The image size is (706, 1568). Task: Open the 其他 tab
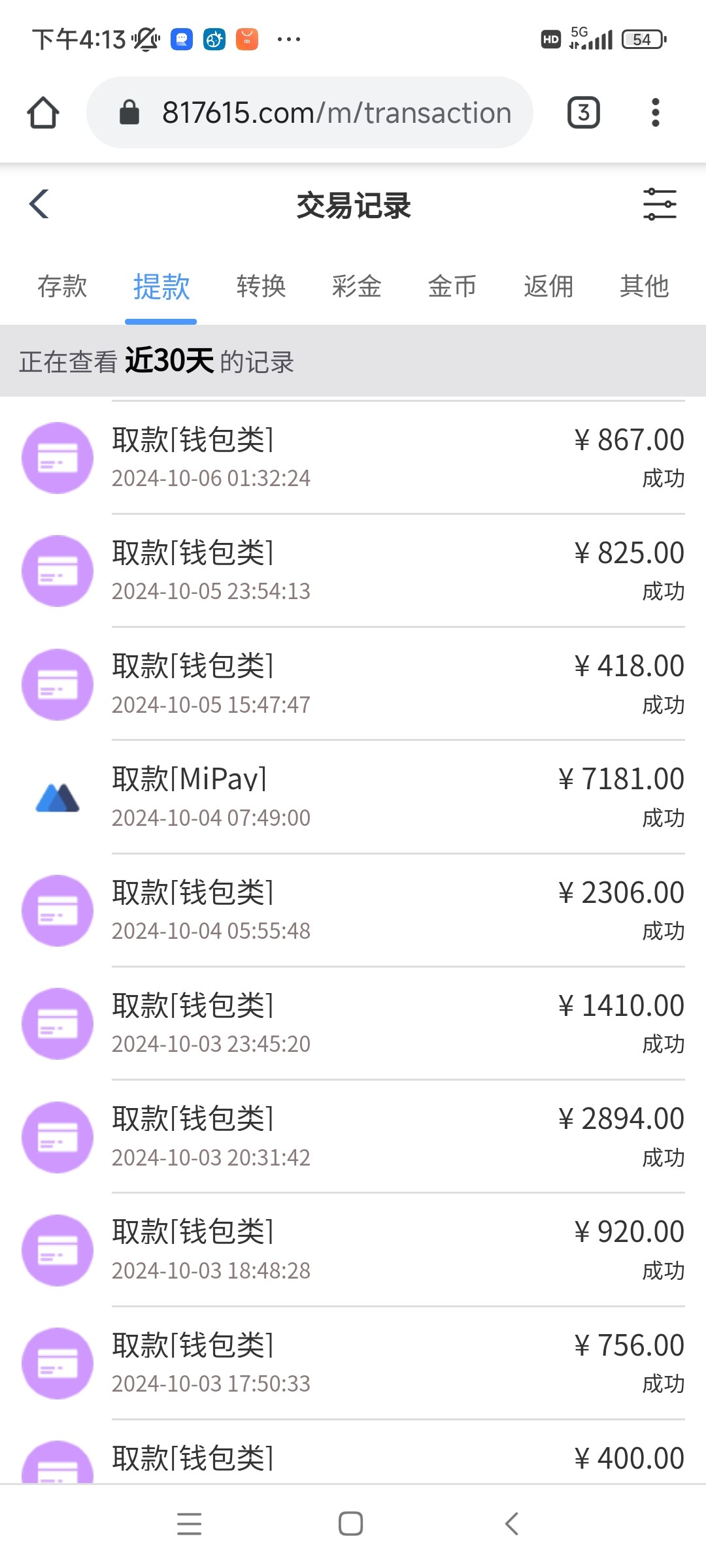pyautogui.click(x=644, y=286)
